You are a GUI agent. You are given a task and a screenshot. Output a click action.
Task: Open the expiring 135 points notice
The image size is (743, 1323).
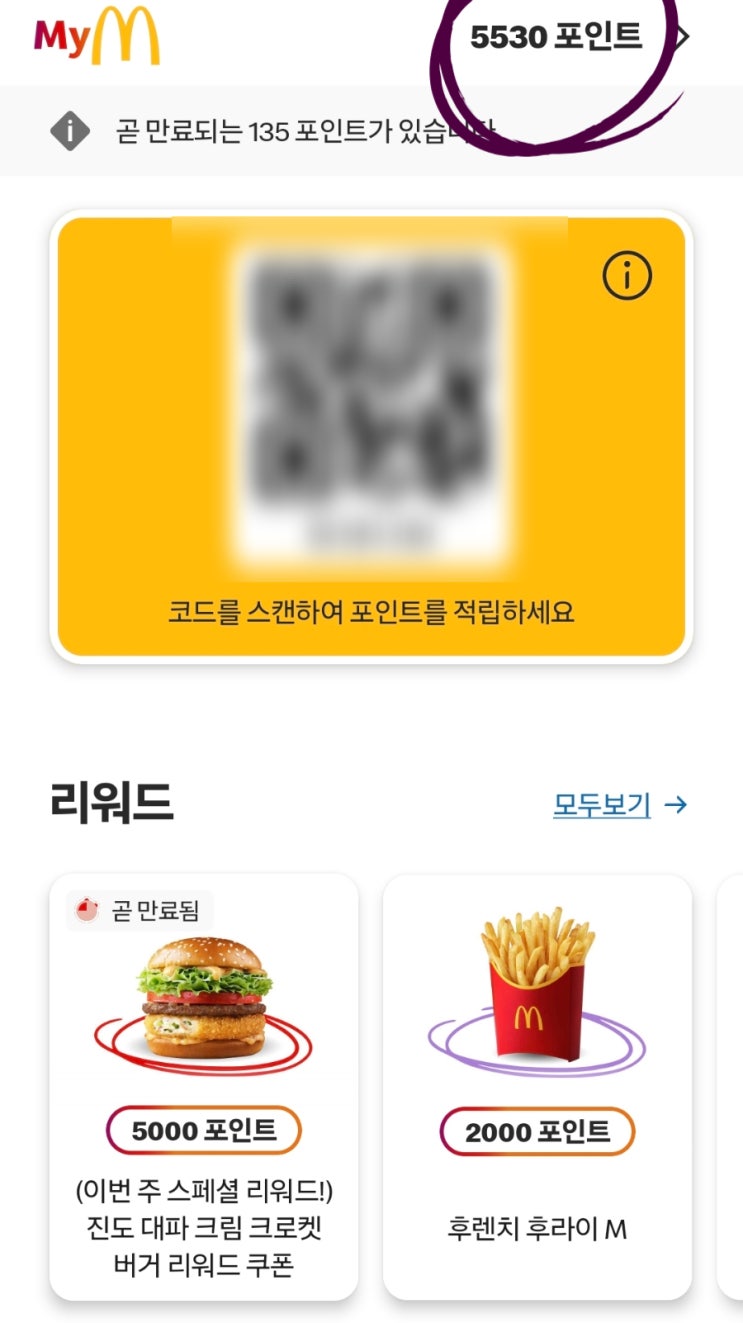pyautogui.click(x=300, y=131)
